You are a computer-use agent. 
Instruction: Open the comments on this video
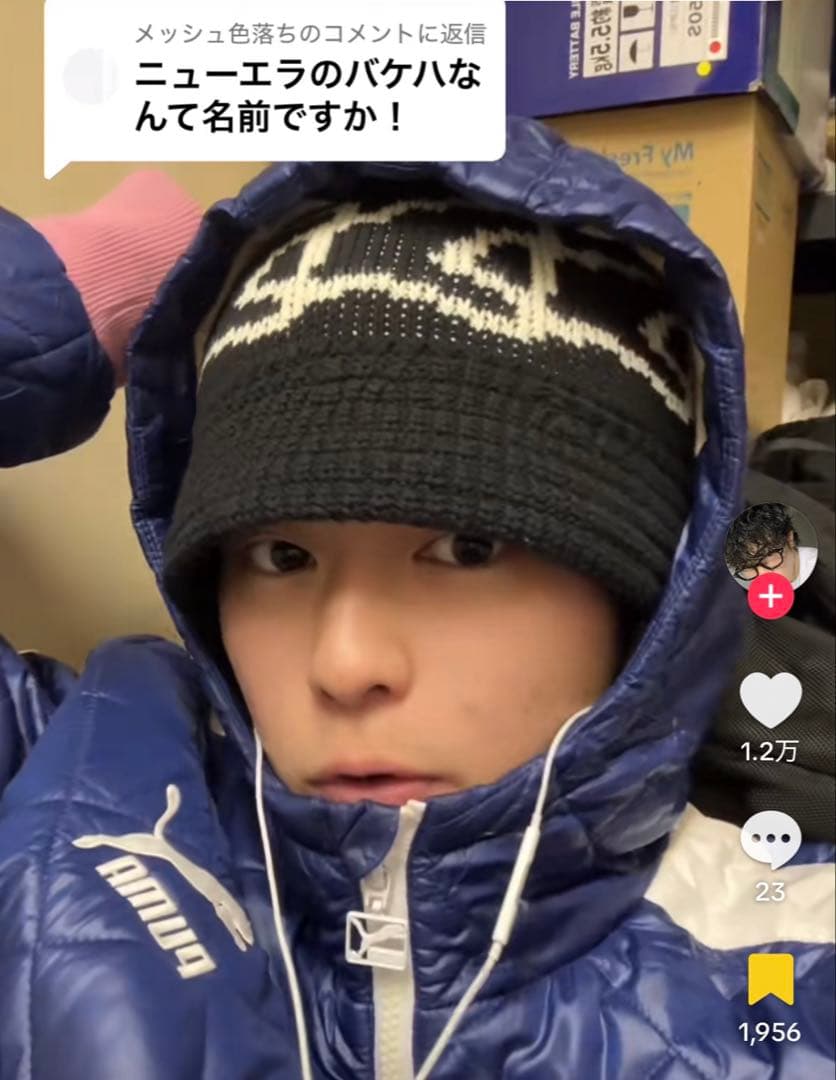coord(770,840)
